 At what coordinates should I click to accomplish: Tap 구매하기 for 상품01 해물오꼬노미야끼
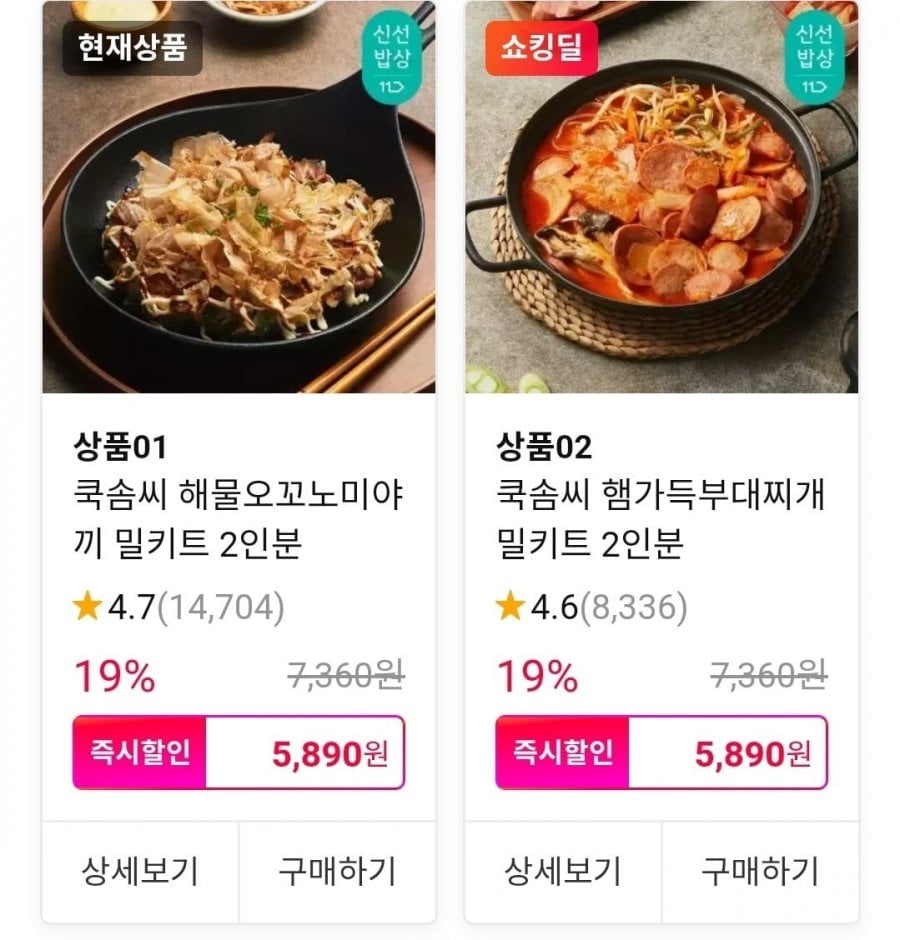click(x=337, y=871)
